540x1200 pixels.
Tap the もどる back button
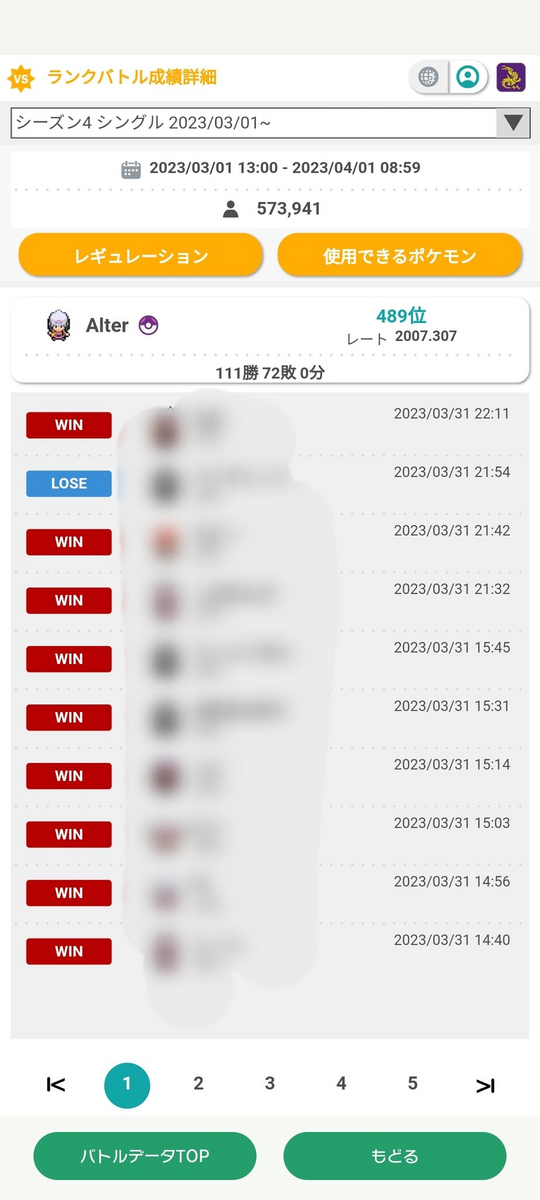coord(395,1156)
